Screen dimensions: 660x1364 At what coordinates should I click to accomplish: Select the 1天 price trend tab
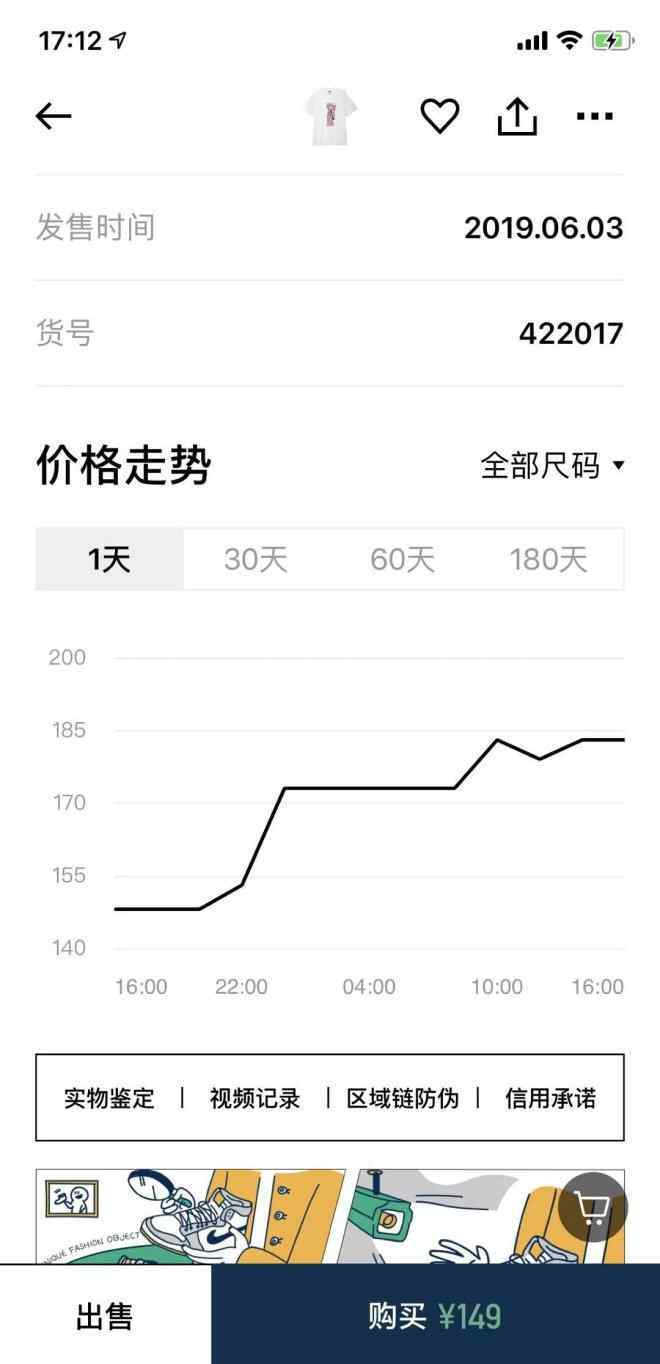110,559
